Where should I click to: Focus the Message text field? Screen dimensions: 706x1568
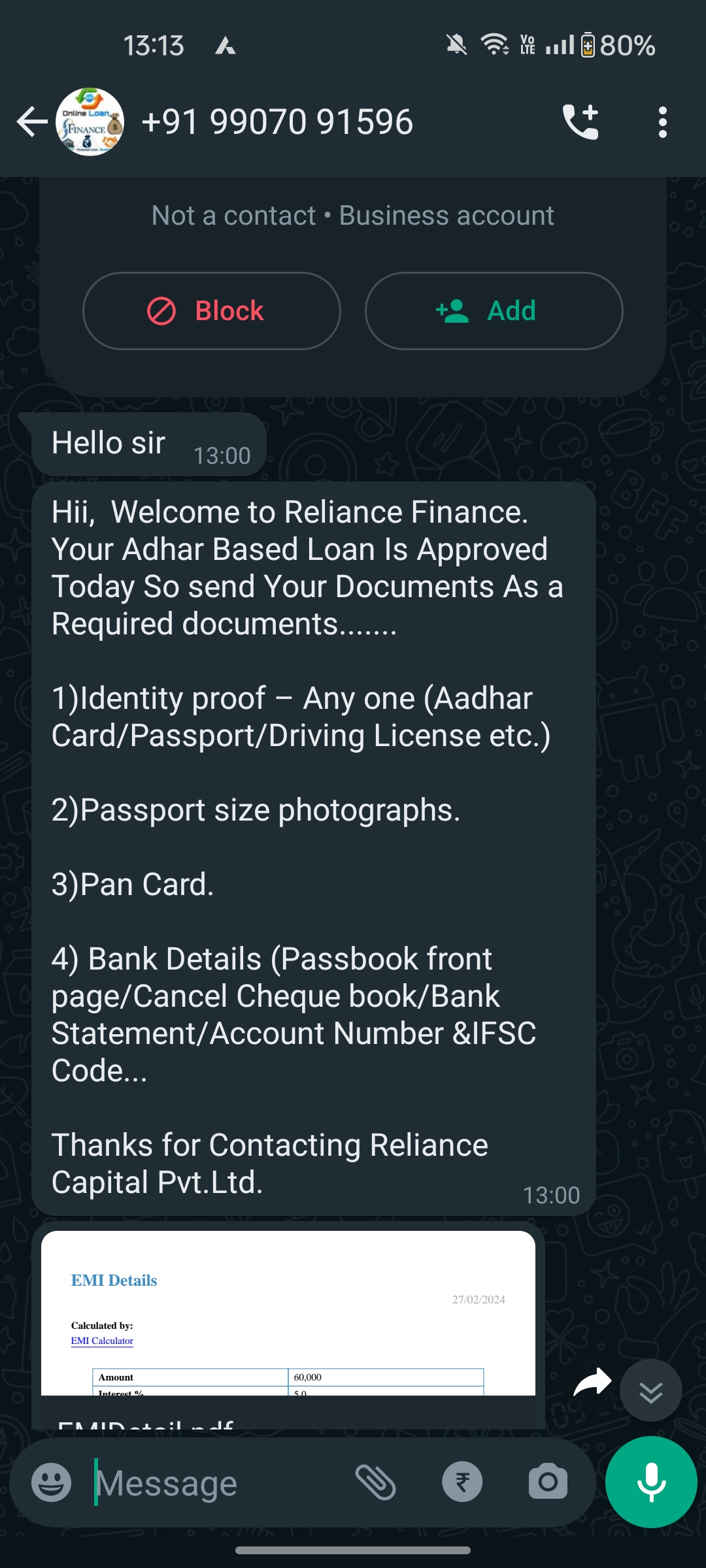[216, 1482]
